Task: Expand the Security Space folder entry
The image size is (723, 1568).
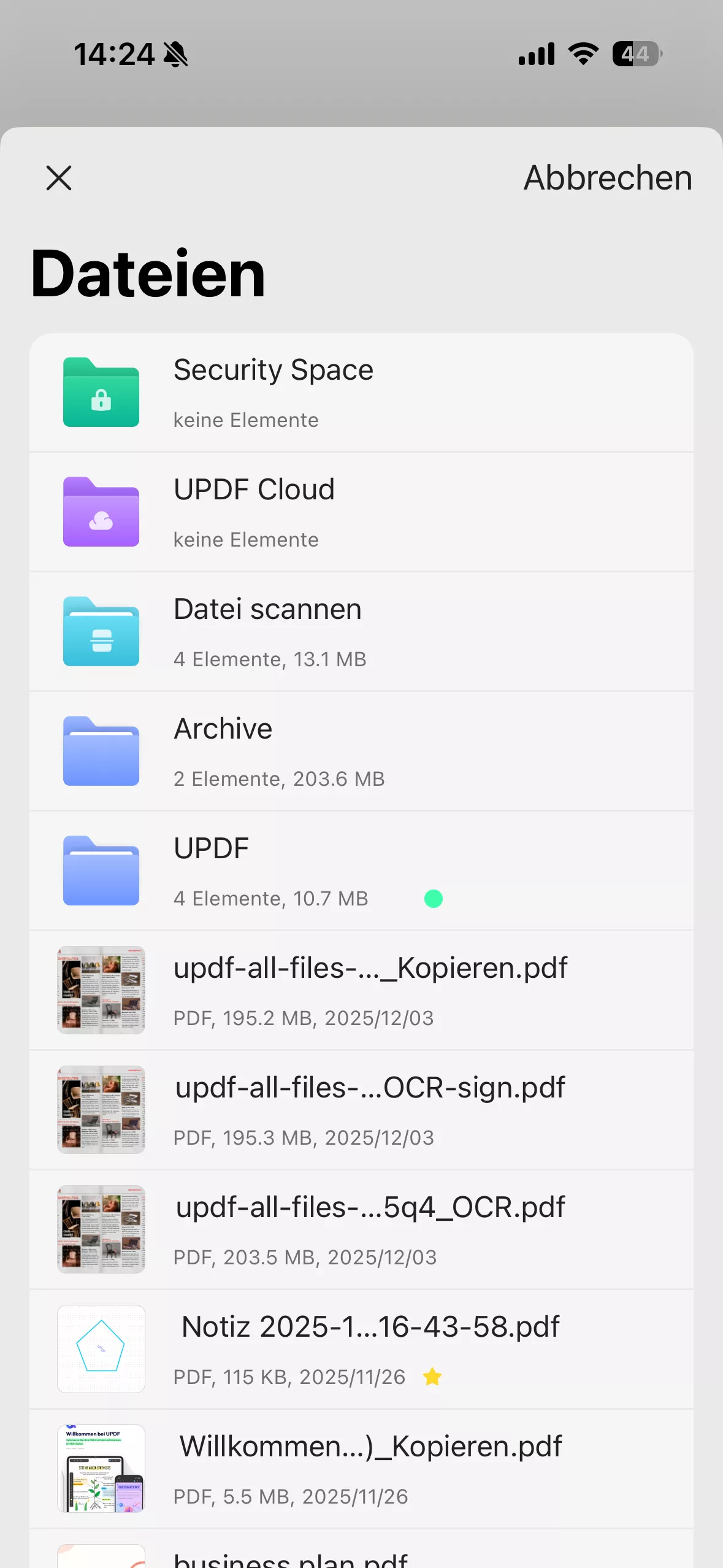Action: (361, 393)
